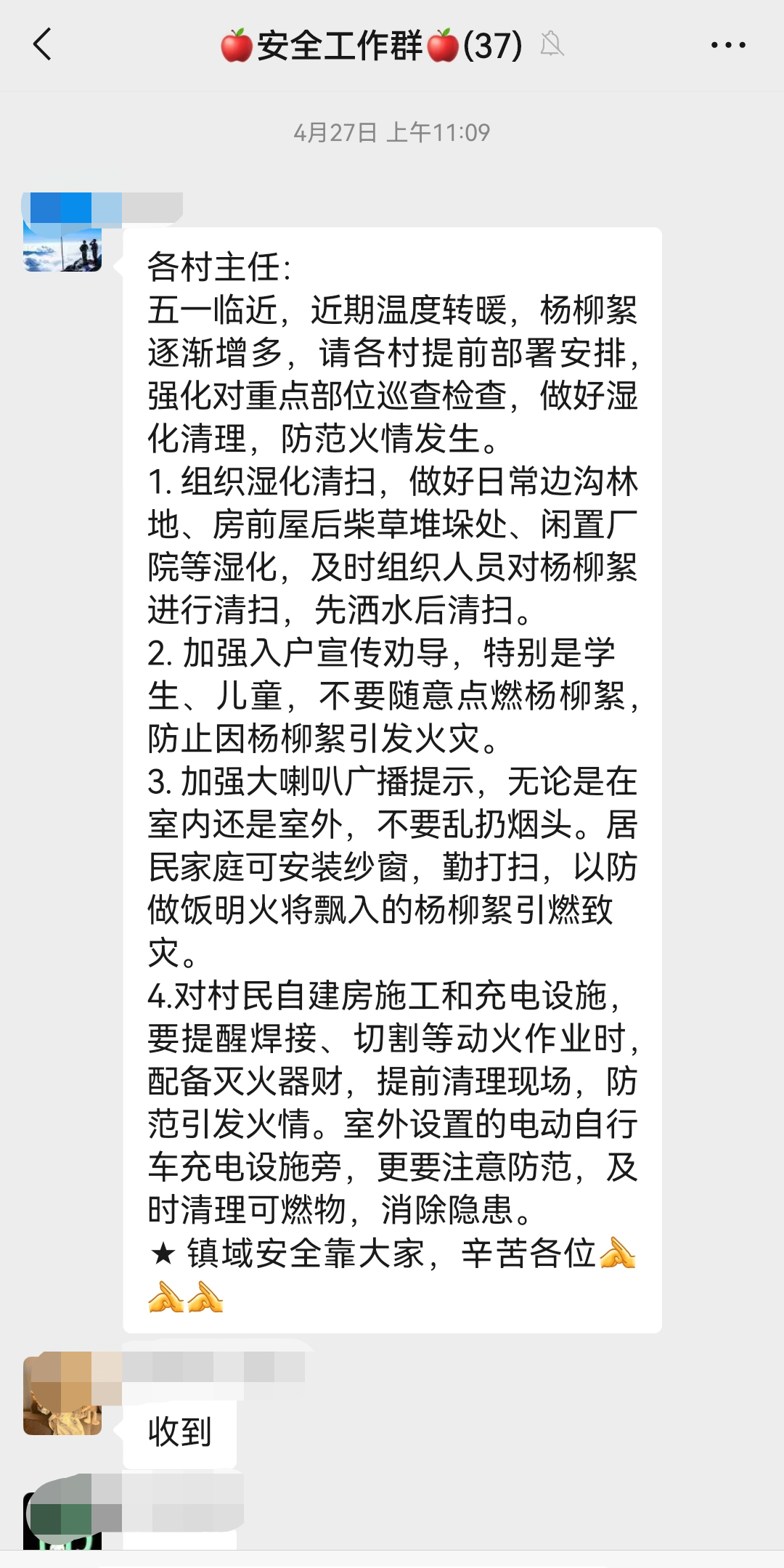
Task: Tap the avatar next to 收到
Action: [x=62, y=1395]
